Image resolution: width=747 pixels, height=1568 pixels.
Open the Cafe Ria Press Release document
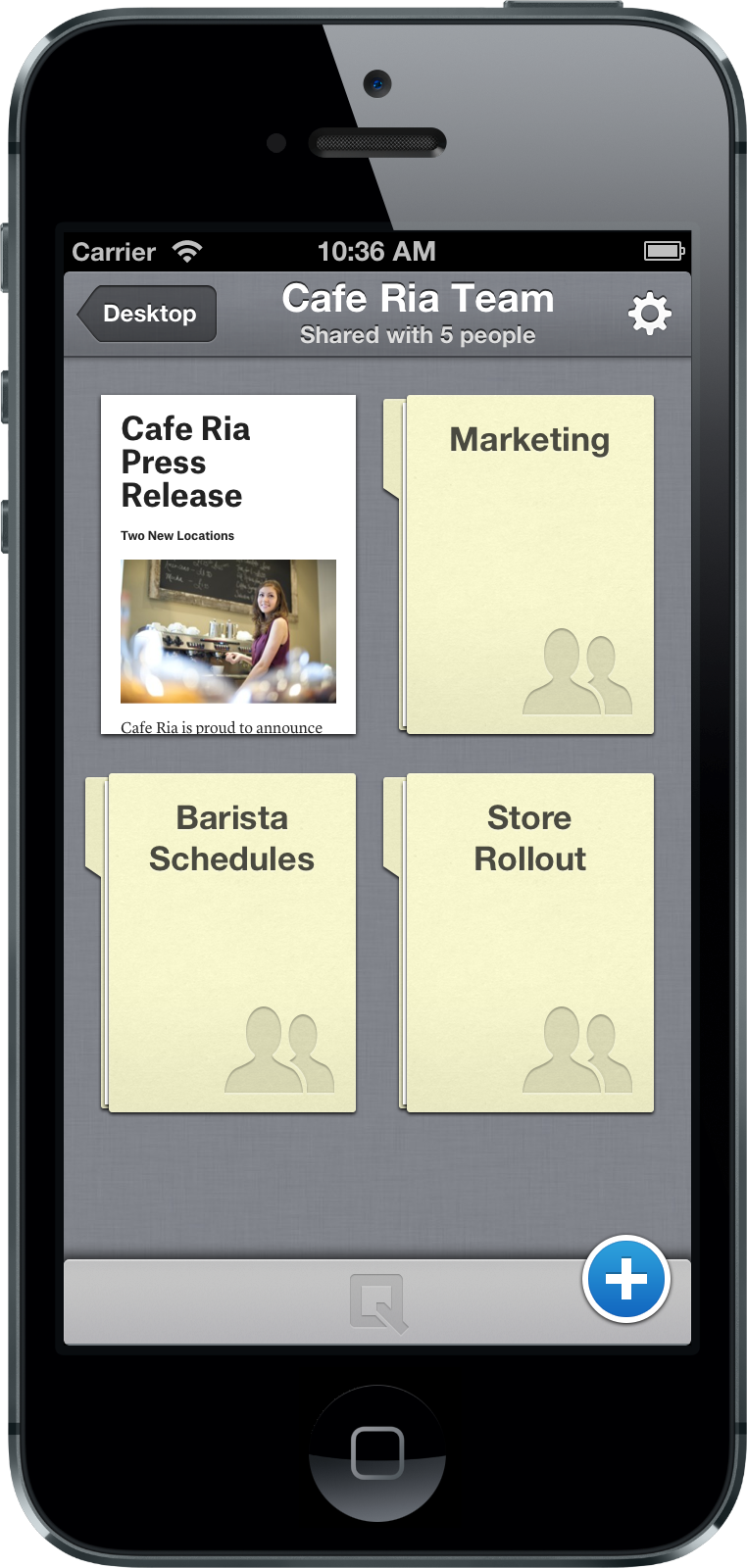[228, 564]
